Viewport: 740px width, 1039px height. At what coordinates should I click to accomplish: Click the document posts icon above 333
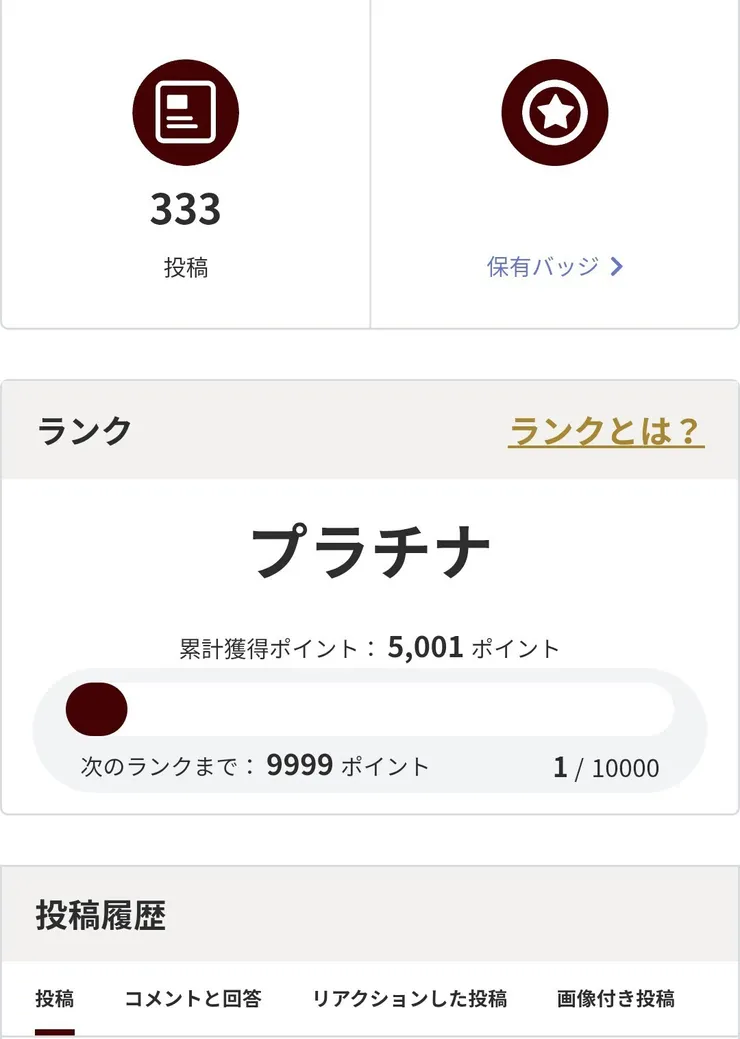coord(185,111)
